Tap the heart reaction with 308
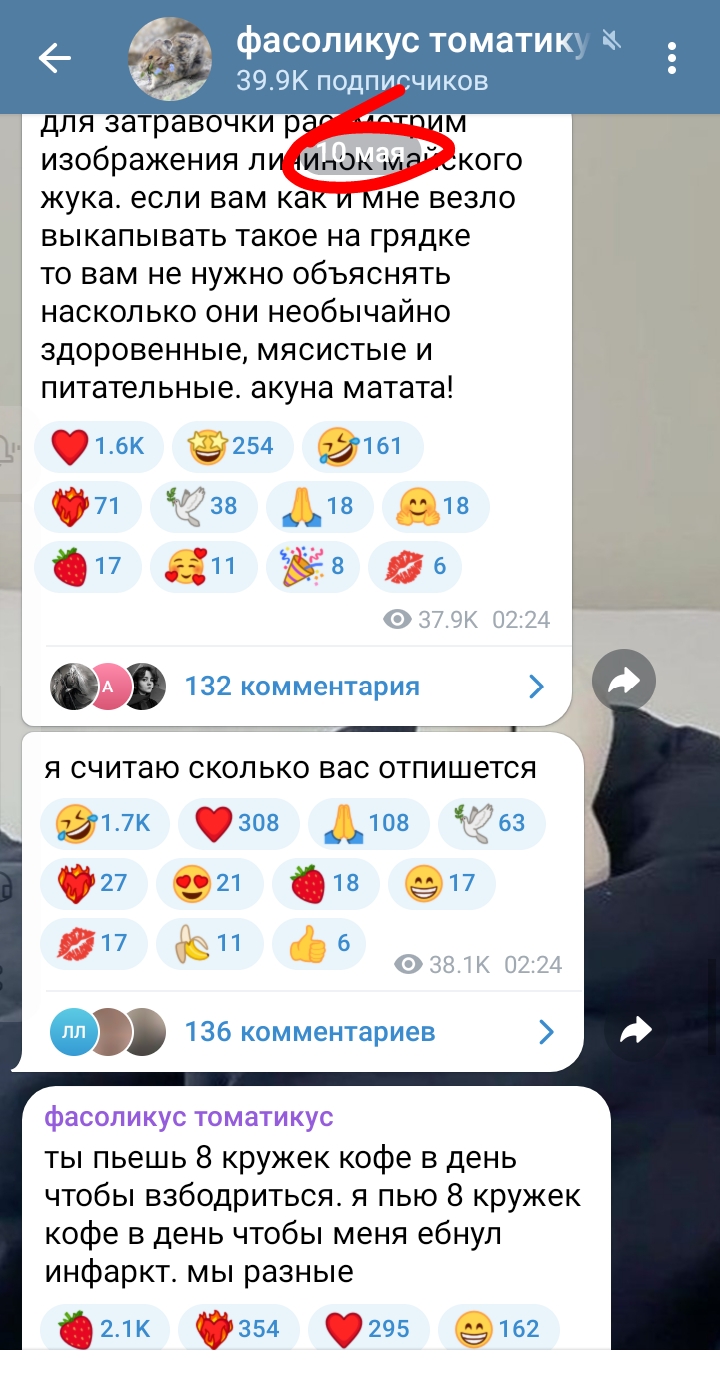Image resolution: width=720 pixels, height=1376 pixels. pos(236,823)
